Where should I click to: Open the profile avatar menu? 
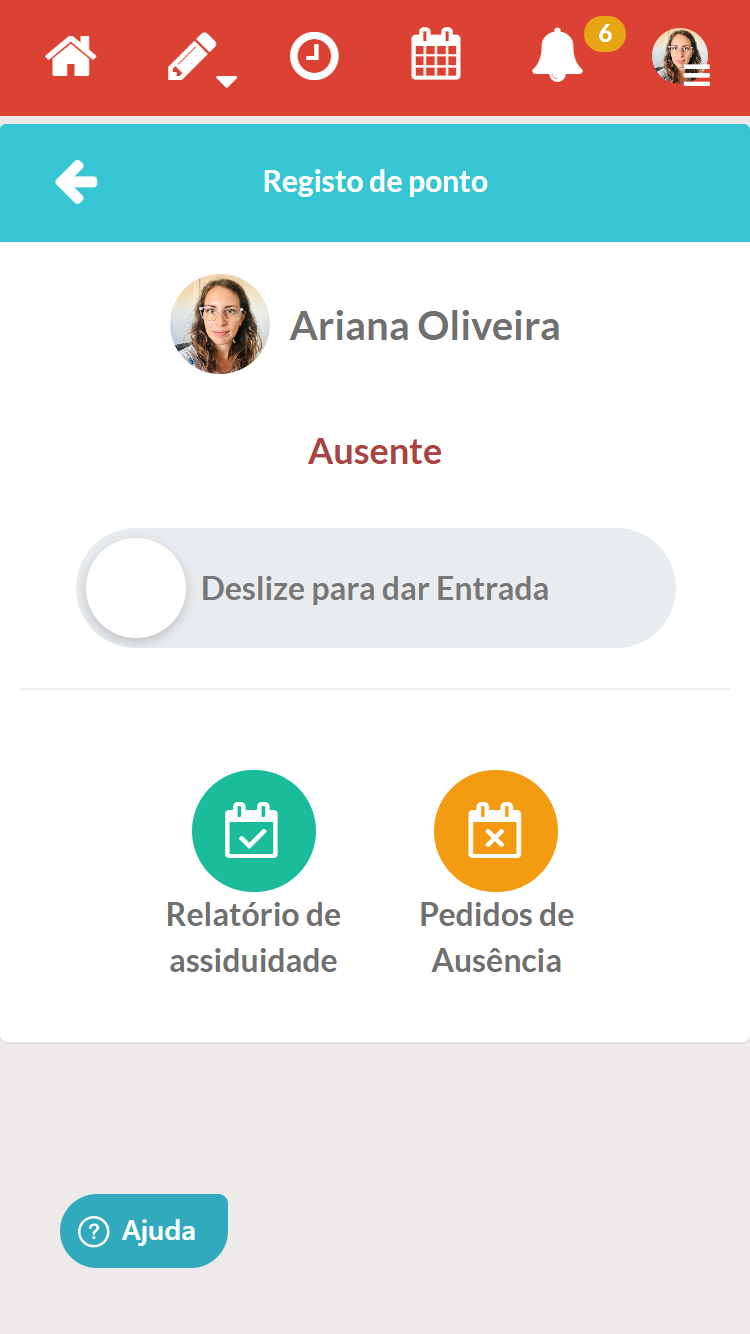(x=681, y=57)
